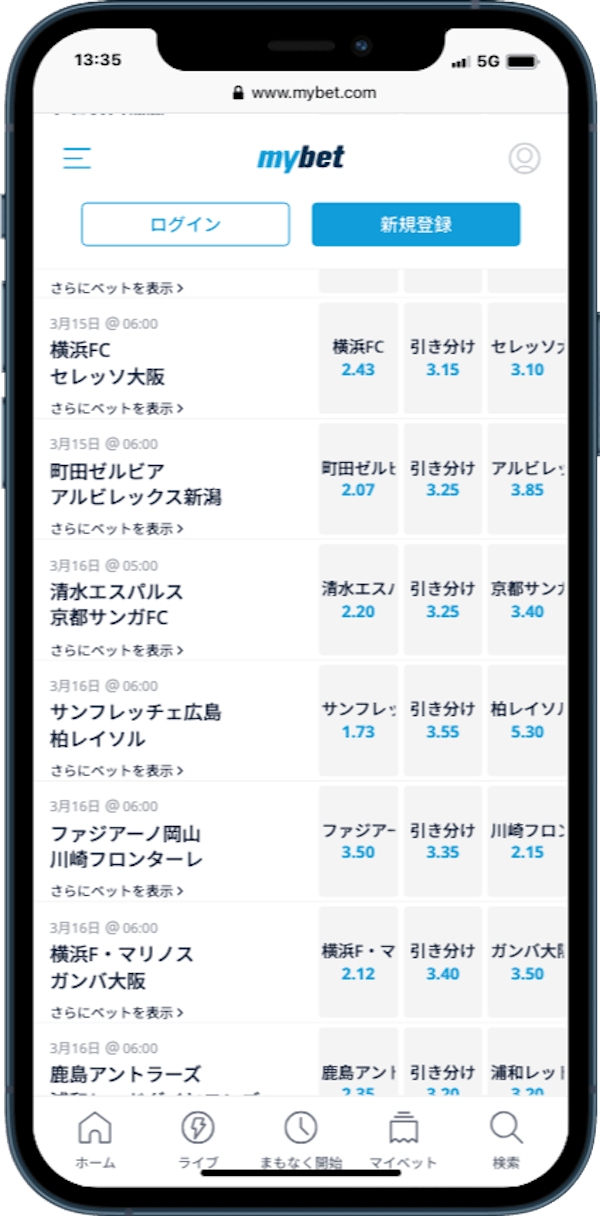Screen dimensions: 600x1216
Task: Pick 川崎フロンターレ odds 2.15
Action: click(527, 842)
